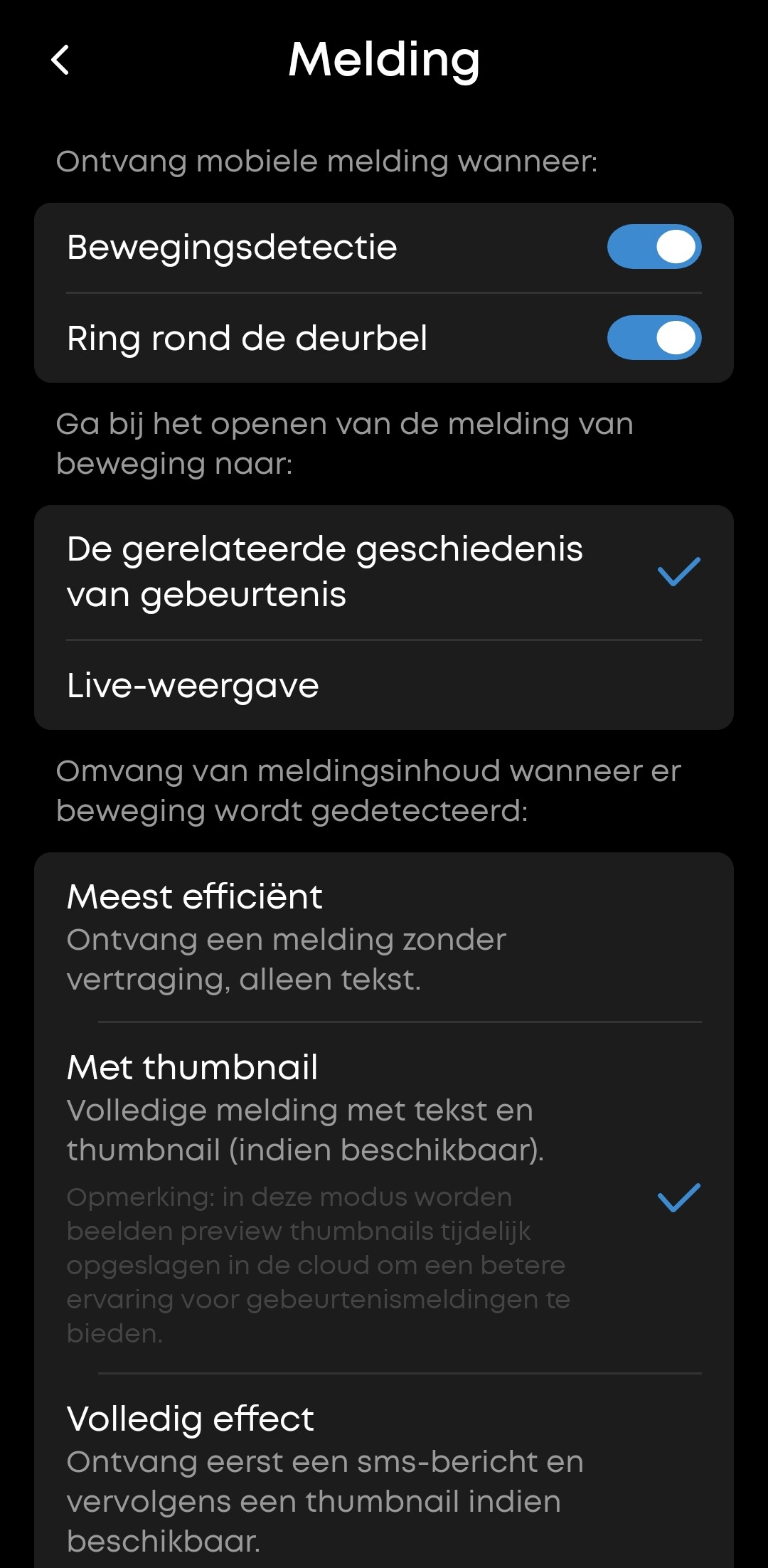Select De gerelateerde geschiedenis van gebeurtenis
The image size is (768, 1568).
click(x=384, y=572)
